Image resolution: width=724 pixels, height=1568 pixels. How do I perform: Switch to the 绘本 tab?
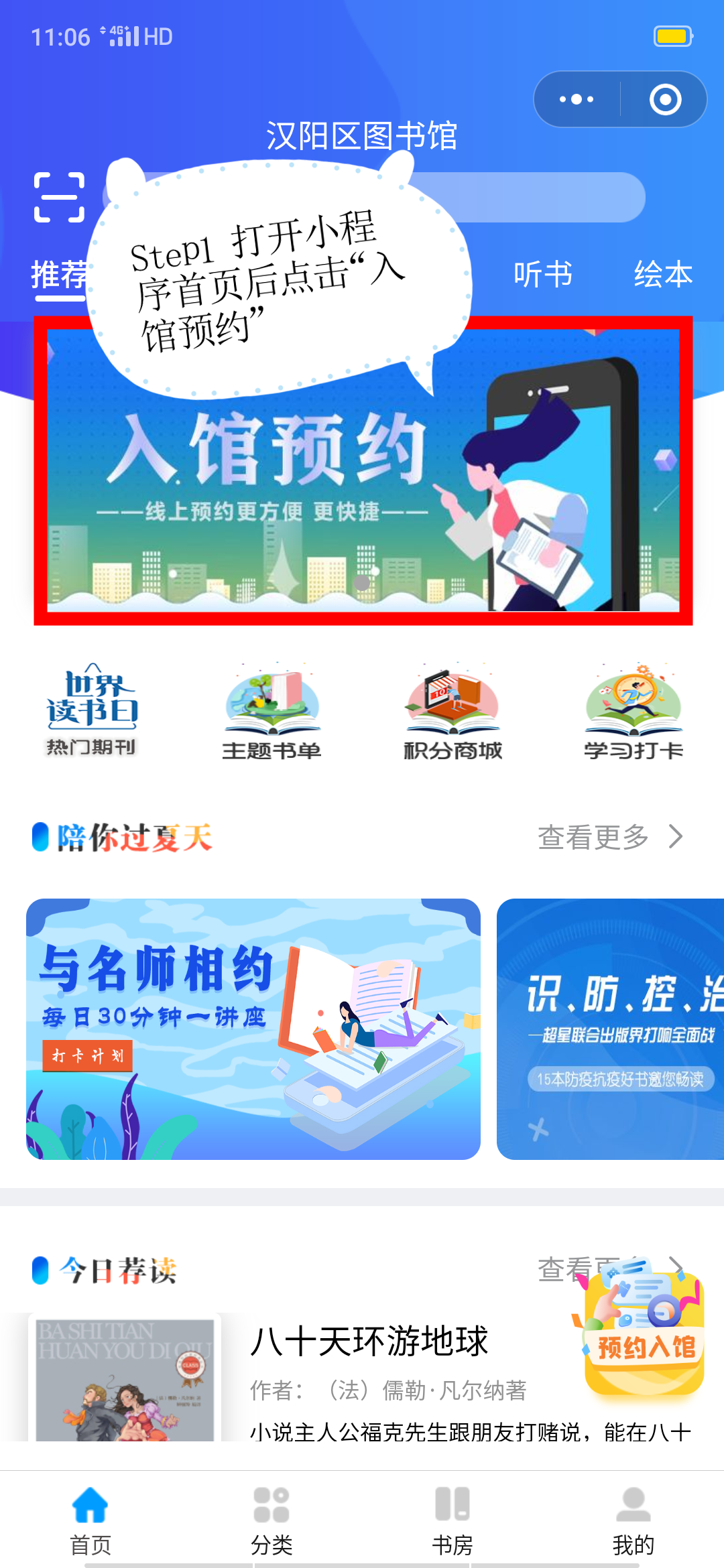(x=663, y=274)
